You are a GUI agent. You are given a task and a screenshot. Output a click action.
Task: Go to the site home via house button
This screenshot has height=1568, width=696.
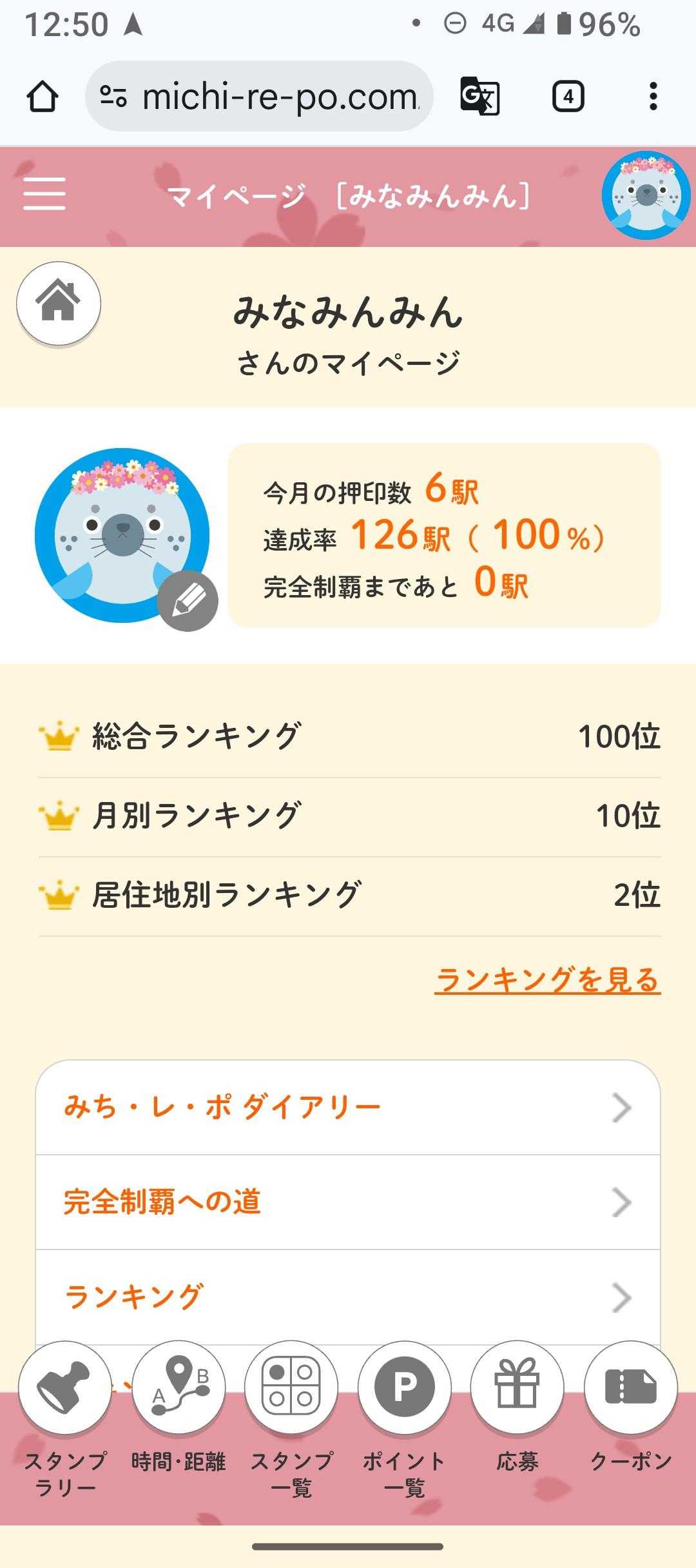(59, 302)
